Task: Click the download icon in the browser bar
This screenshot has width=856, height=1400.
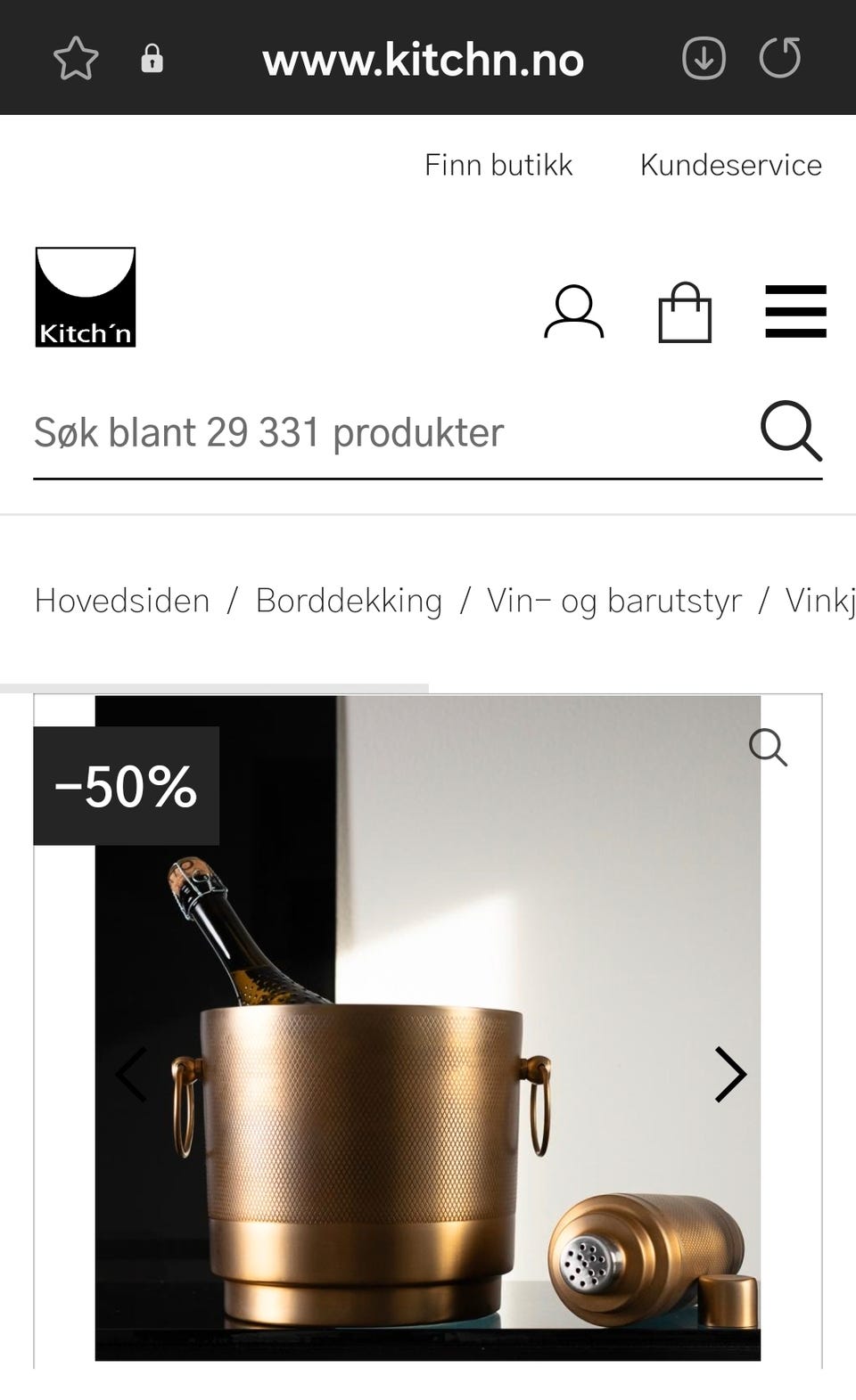Action: click(x=704, y=59)
